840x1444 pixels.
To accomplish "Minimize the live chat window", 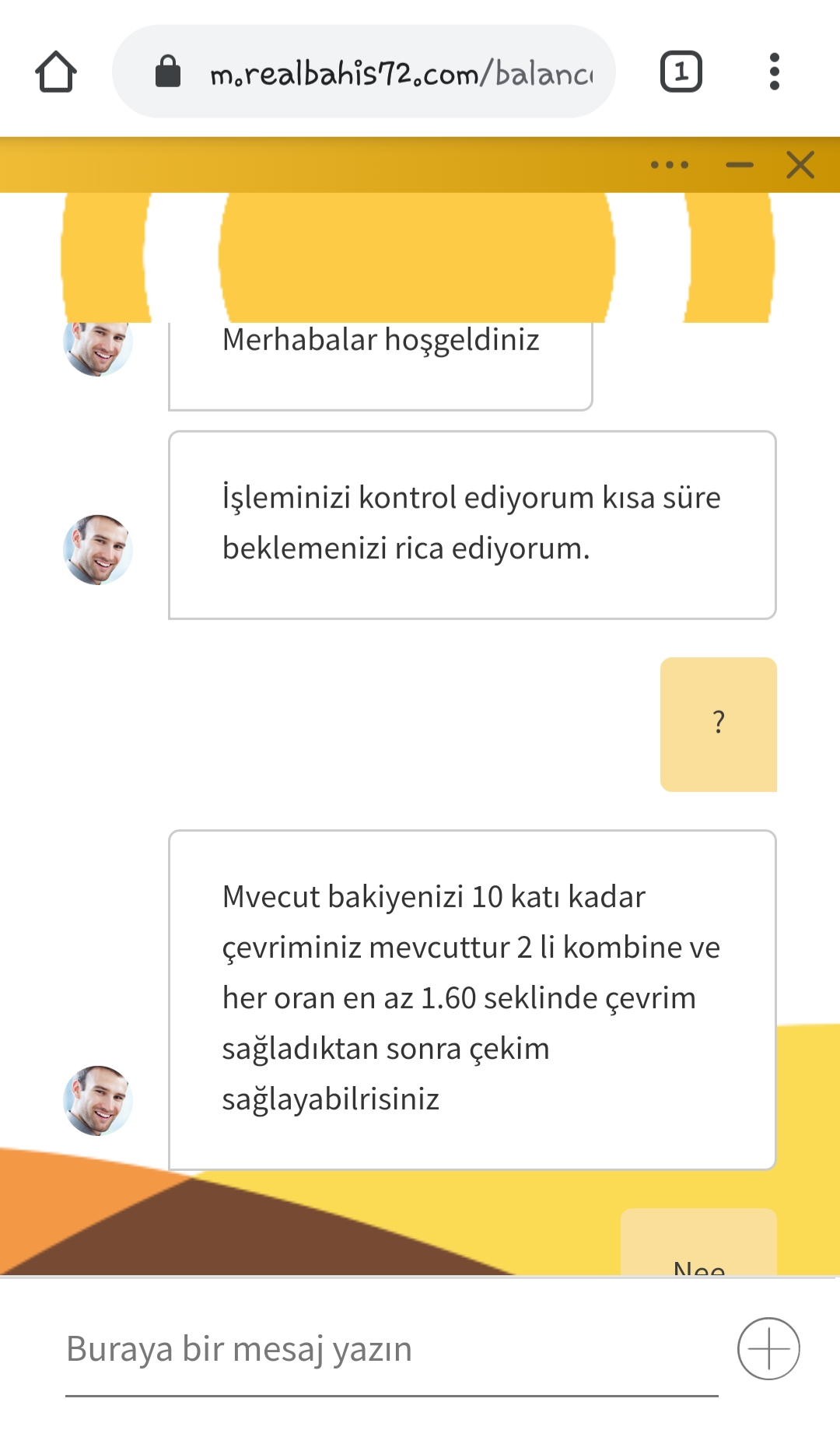I will [x=739, y=165].
